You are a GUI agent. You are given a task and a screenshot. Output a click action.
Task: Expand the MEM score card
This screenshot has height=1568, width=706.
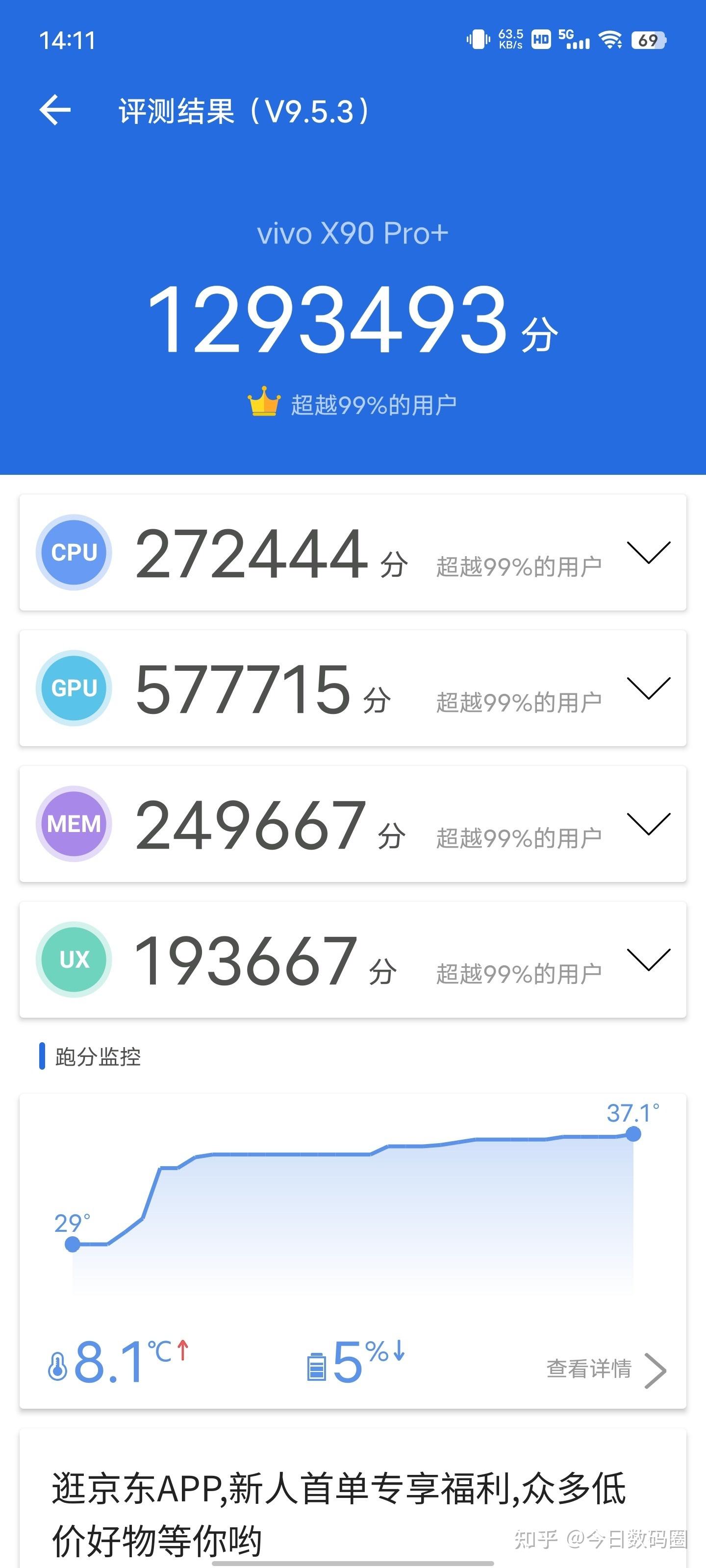pos(648,824)
